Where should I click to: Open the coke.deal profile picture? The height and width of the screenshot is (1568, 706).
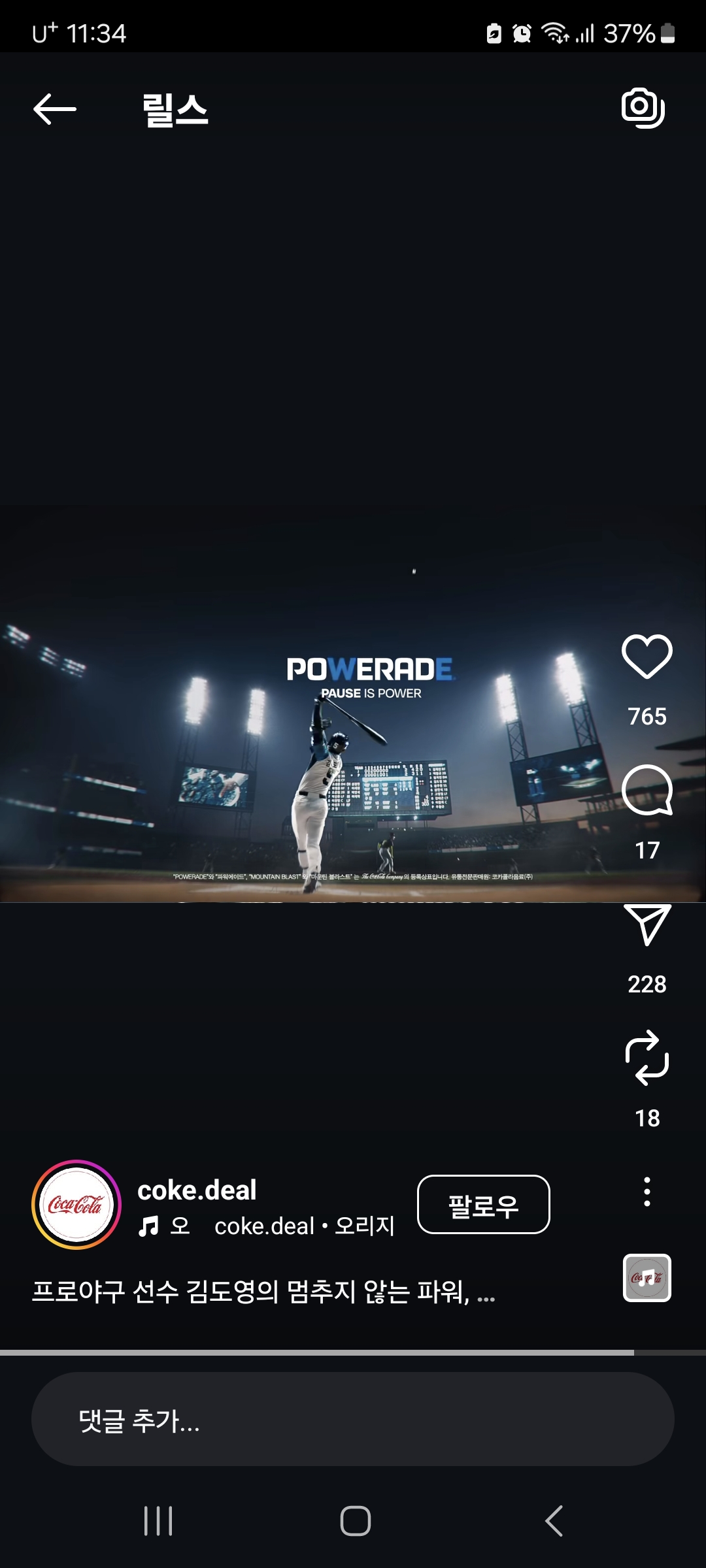[76, 1205]
